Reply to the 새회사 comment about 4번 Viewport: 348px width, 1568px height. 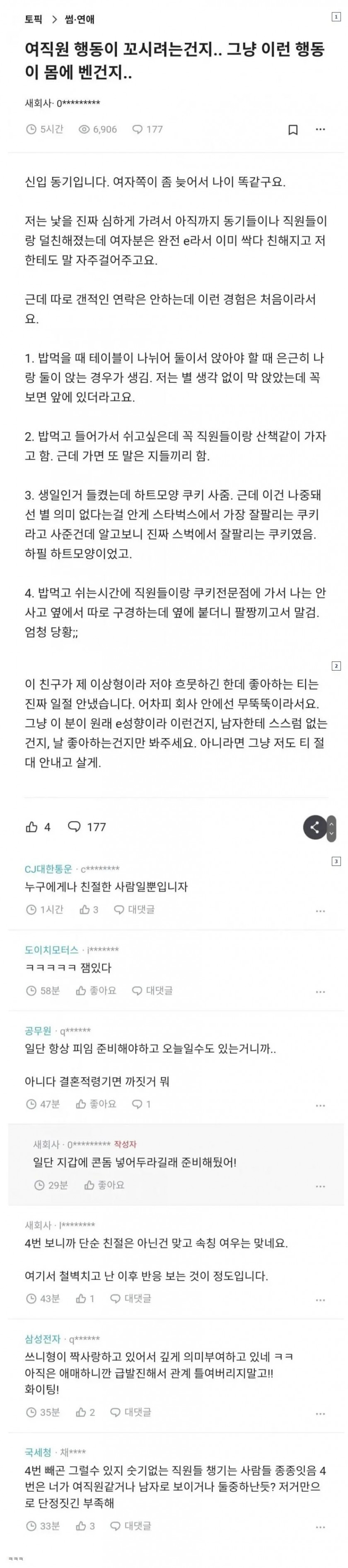130,1299
